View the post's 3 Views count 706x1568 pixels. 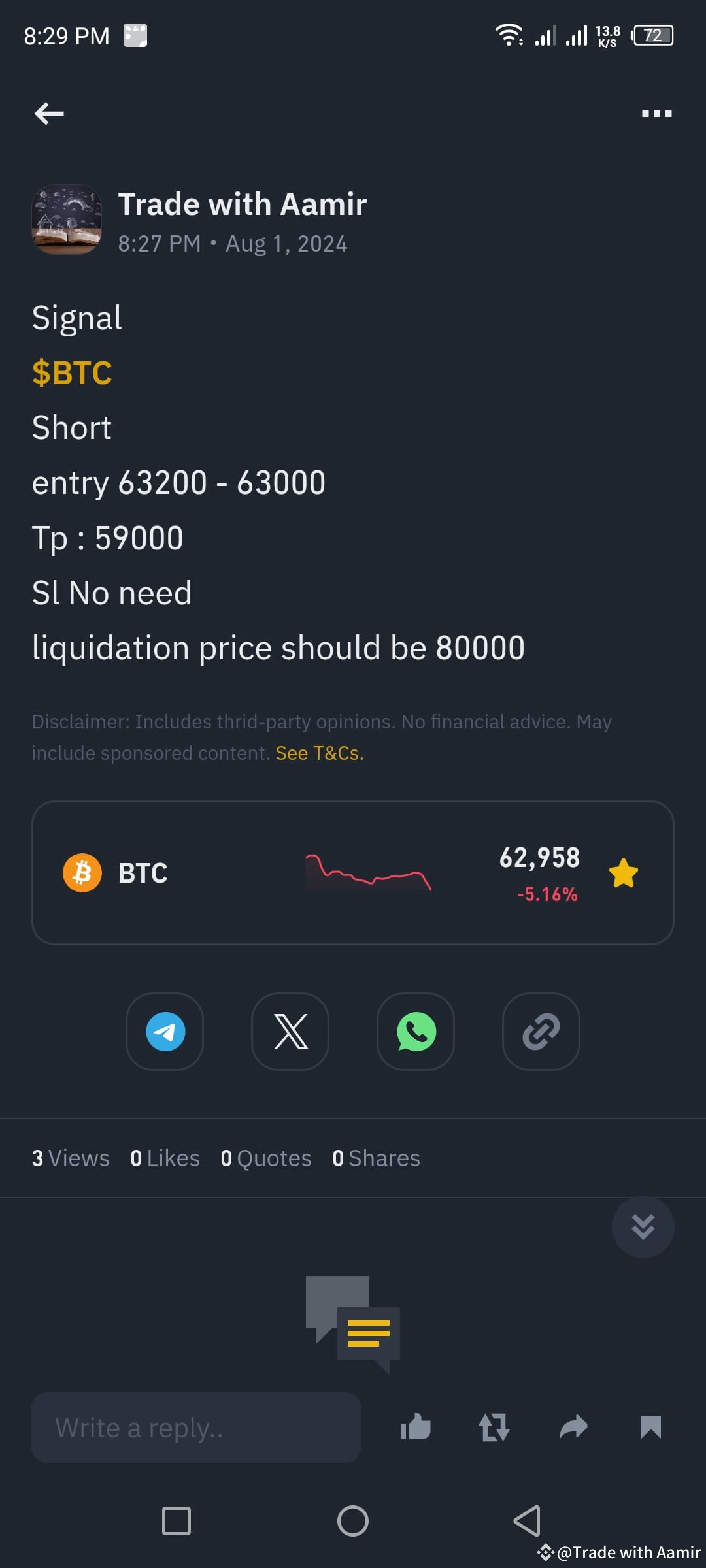[71, 1158]
